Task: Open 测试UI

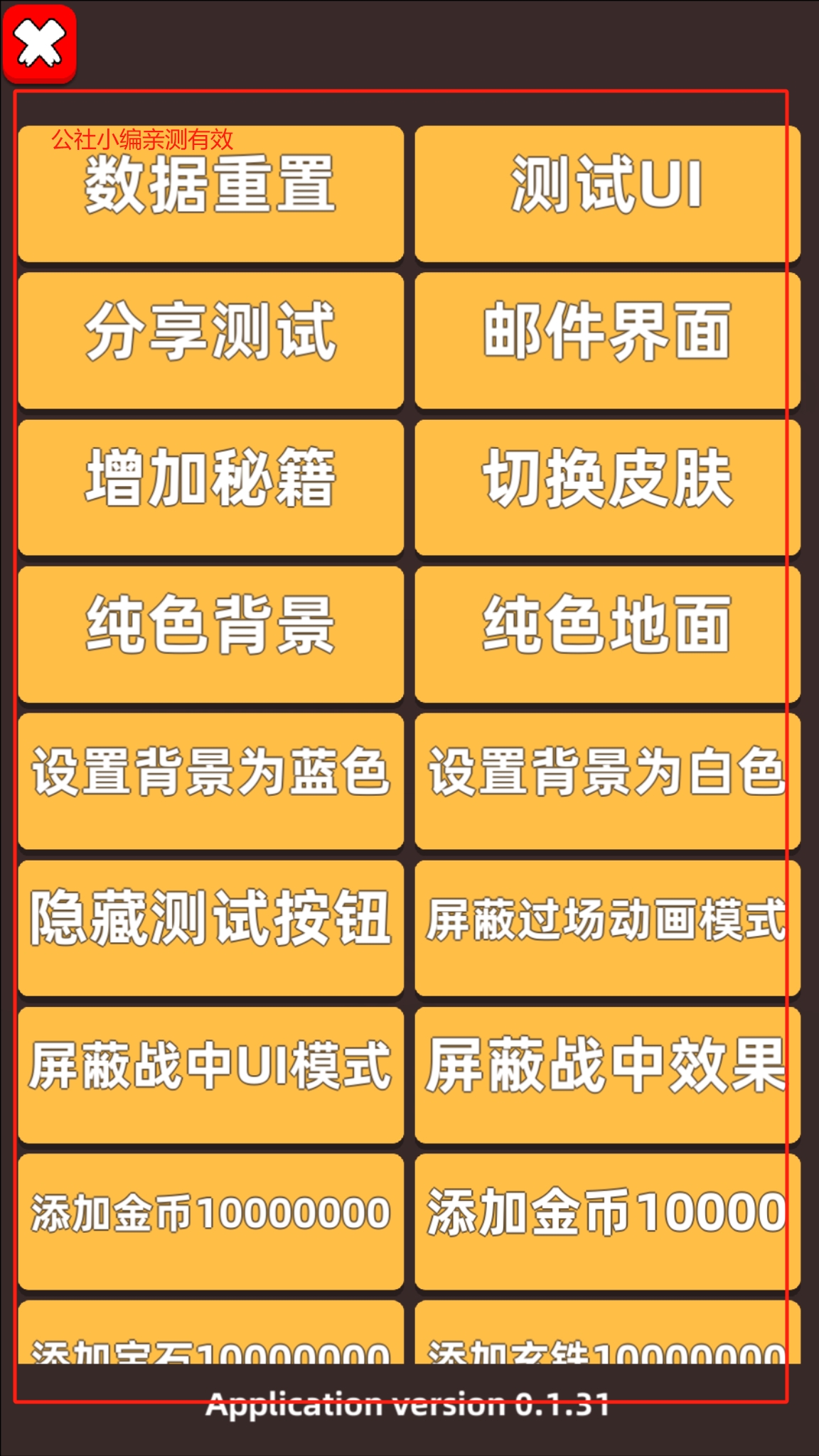Action: point(607,194)
